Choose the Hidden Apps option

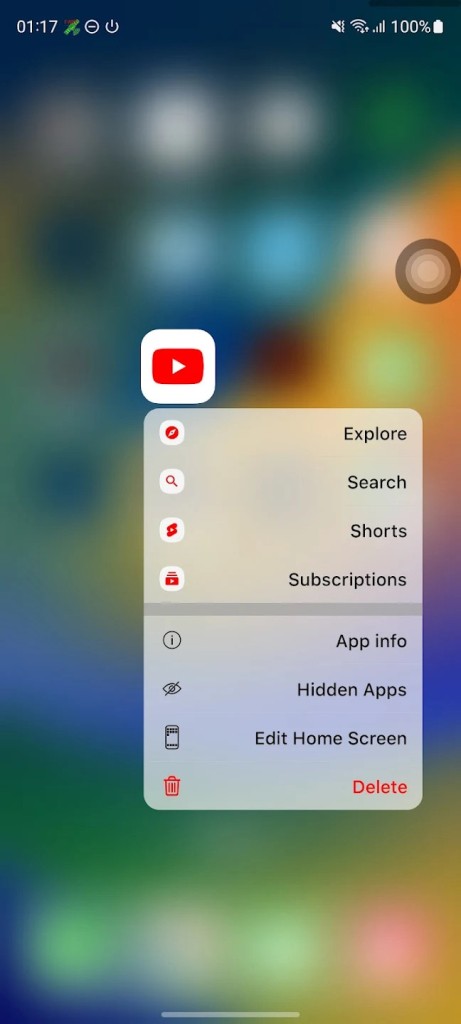(283, 690)
